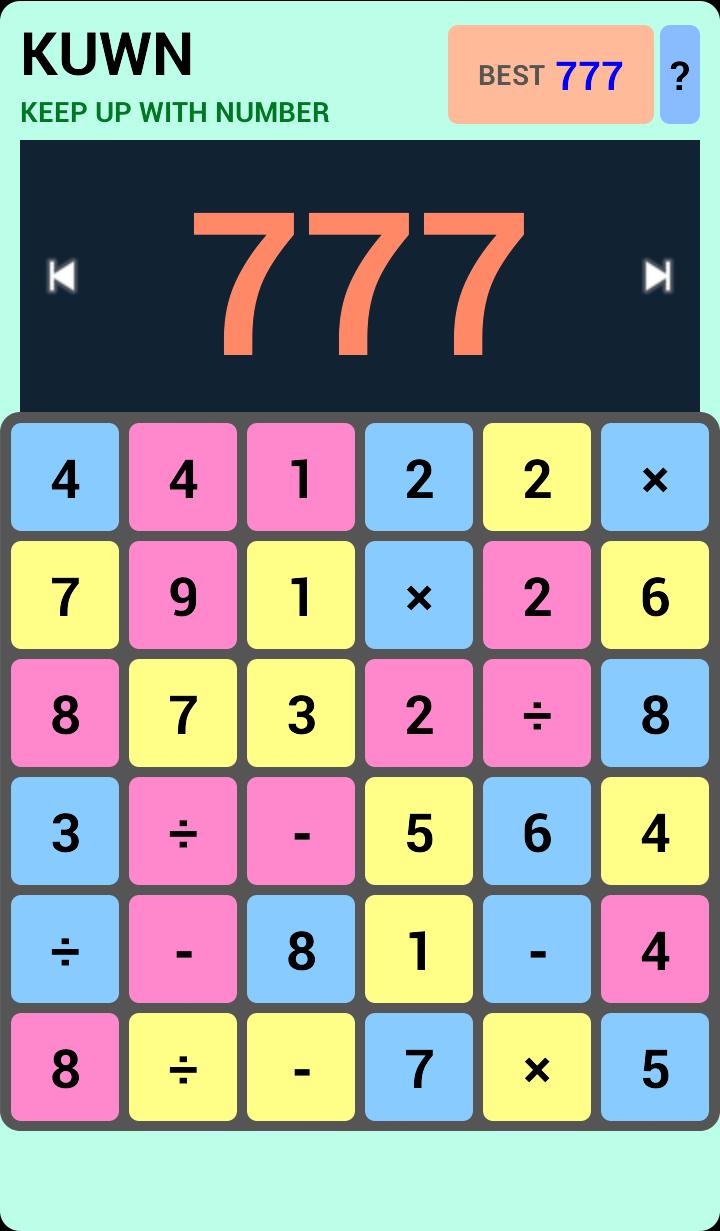This screenshot has width=720, height=1231.
Task: Pick the yellow 6 tile
Action: (x=655, y=595)
